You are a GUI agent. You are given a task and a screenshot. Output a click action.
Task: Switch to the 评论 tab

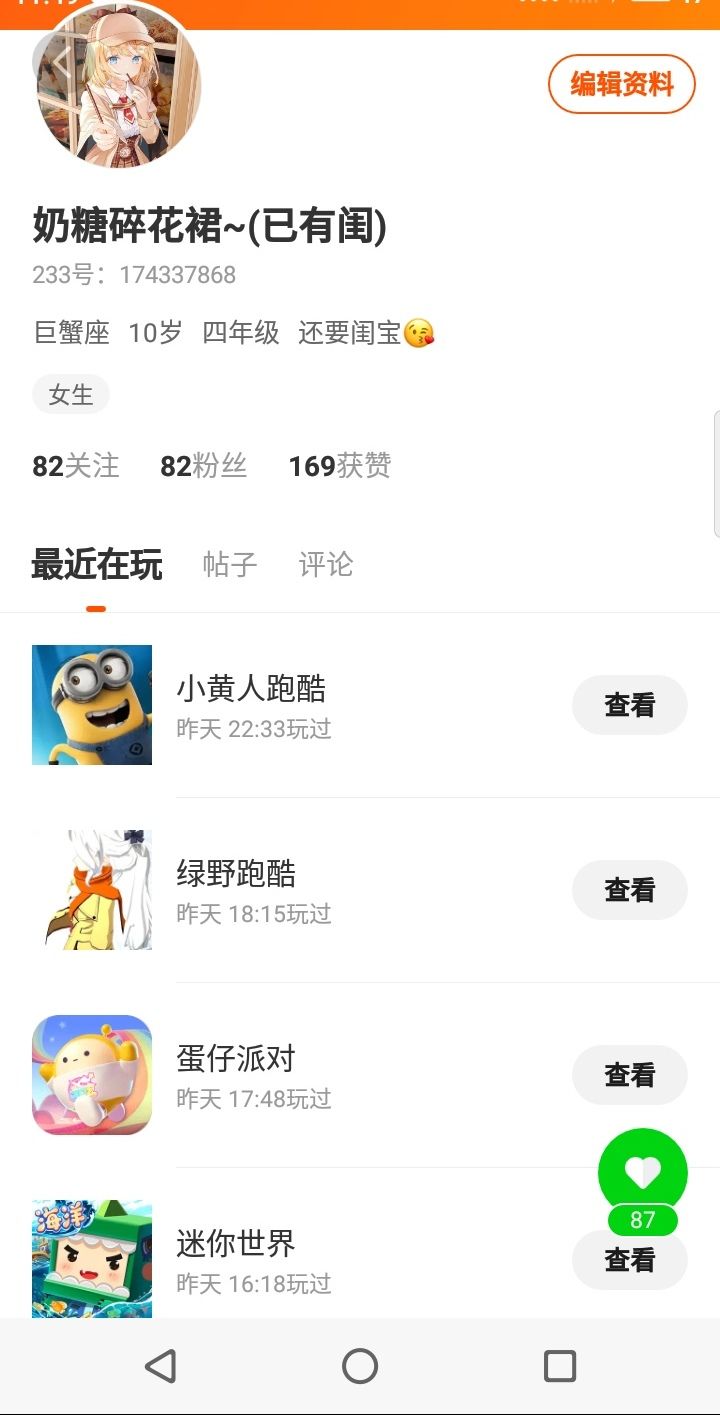tap(326, 565)
